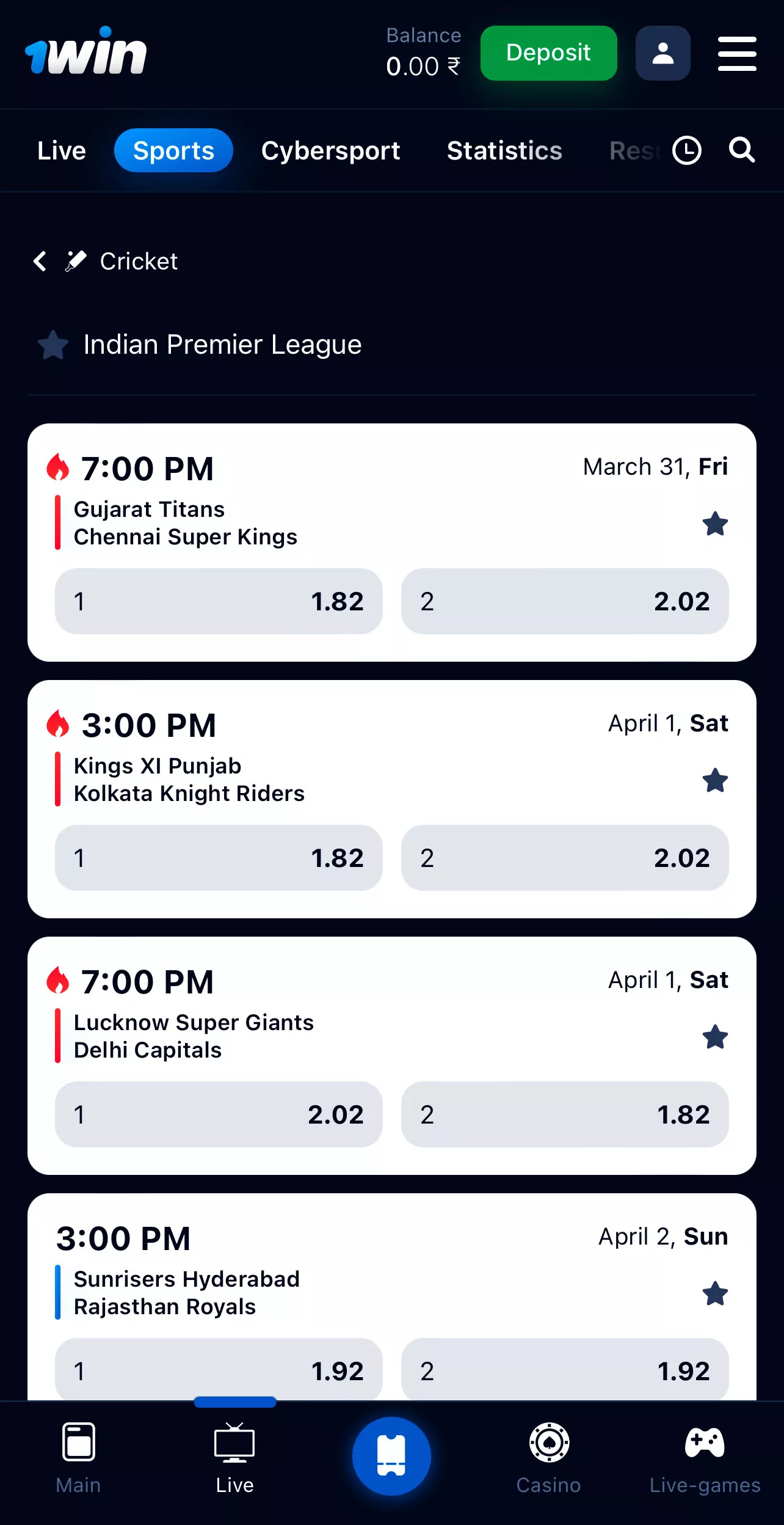Viewport: 784px width, 1525px height.
Task: Open the bet slip center button
Action: pos(391,1456)
